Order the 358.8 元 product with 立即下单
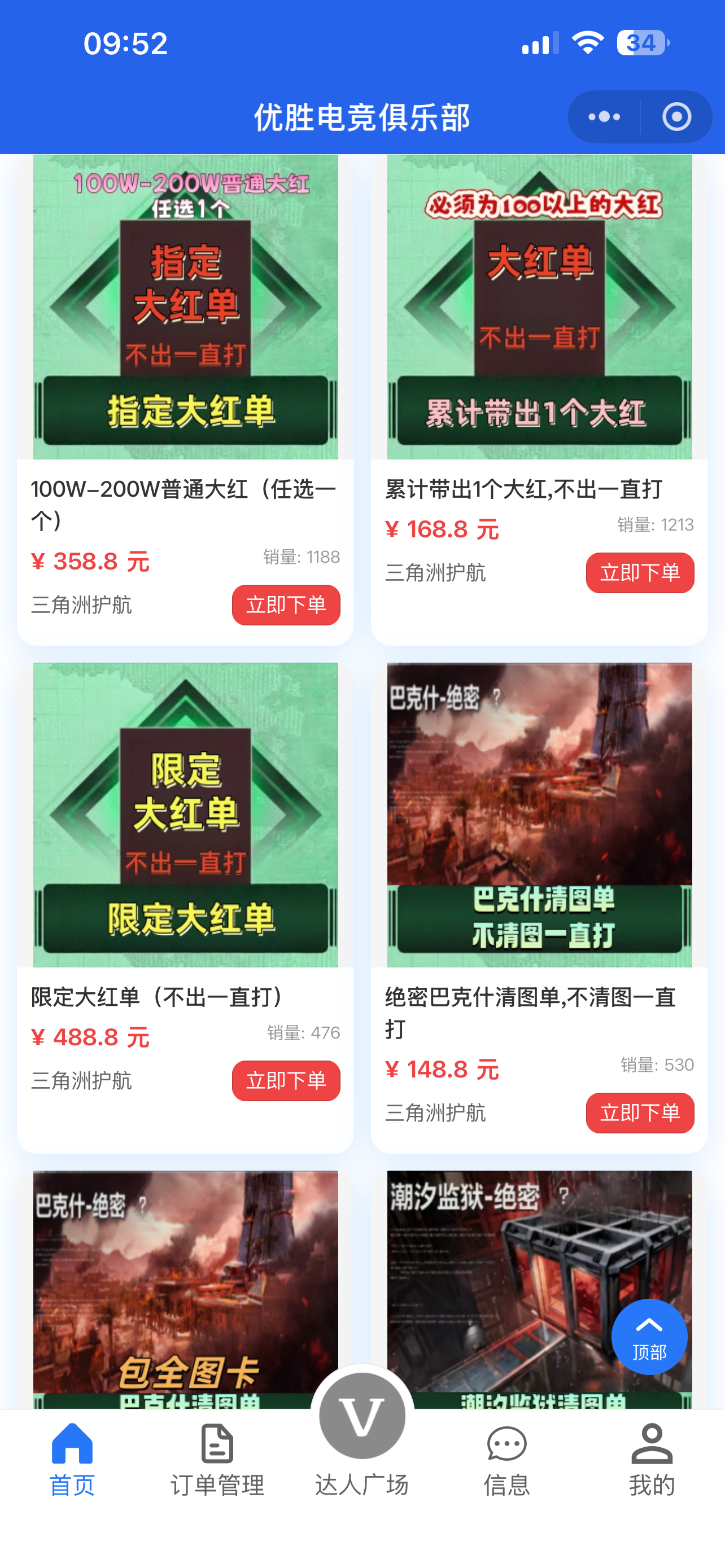 point(286,605)
